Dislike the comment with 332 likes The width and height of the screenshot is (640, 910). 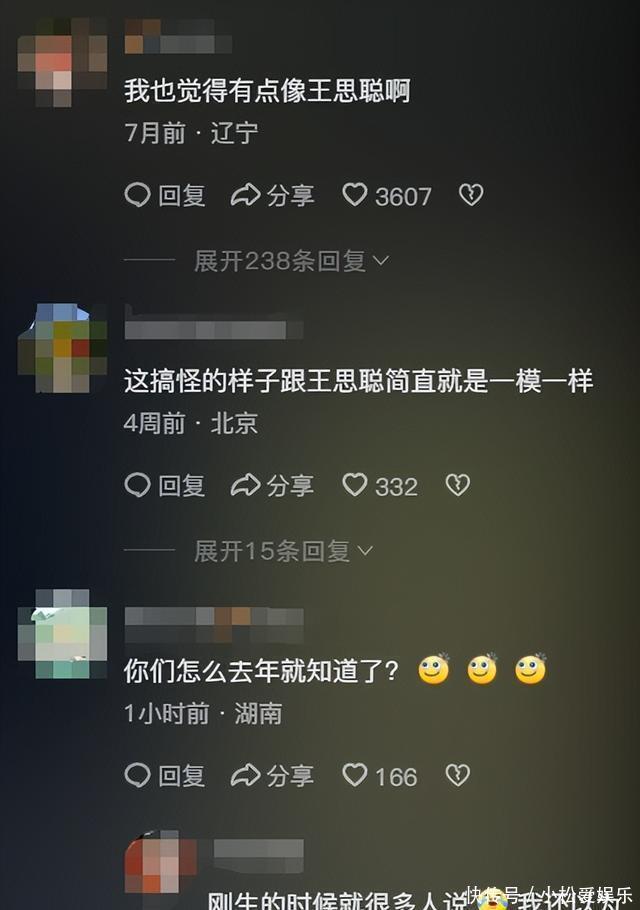(457, 486)
